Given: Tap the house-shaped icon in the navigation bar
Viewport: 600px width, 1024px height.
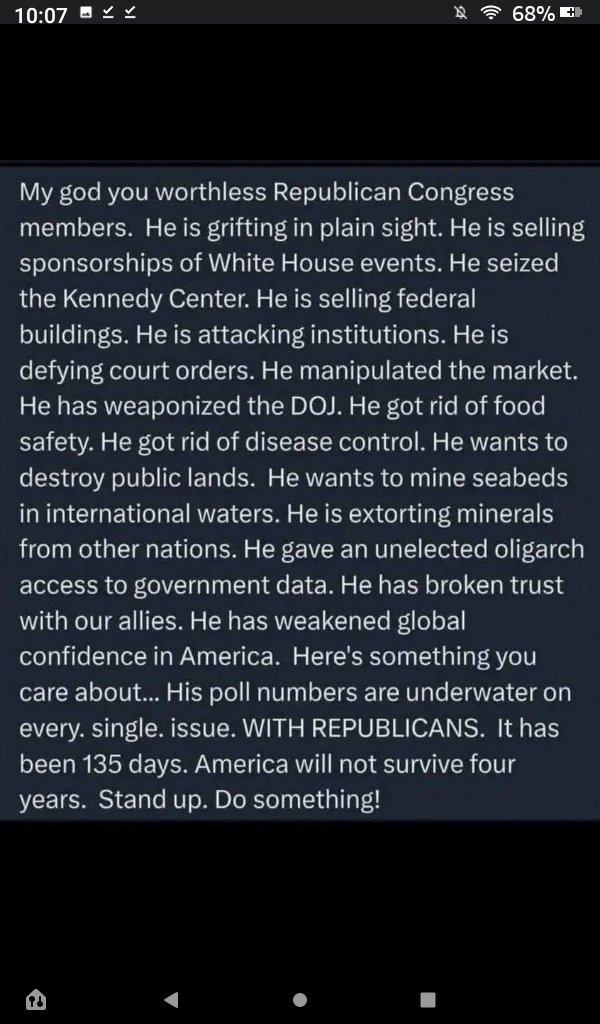Looking at the screenshot, I should 38,999.
